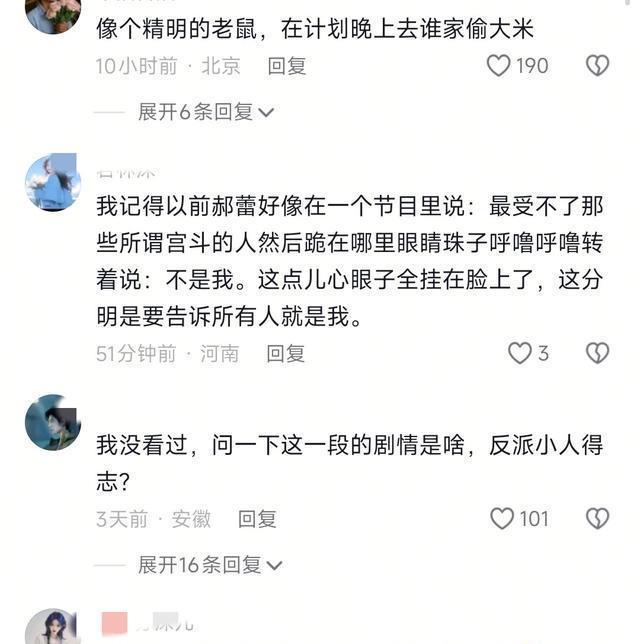This screenshot has width=640, height=644.
Task: Dislike the comment from Henan
Action: click(597, 353)
